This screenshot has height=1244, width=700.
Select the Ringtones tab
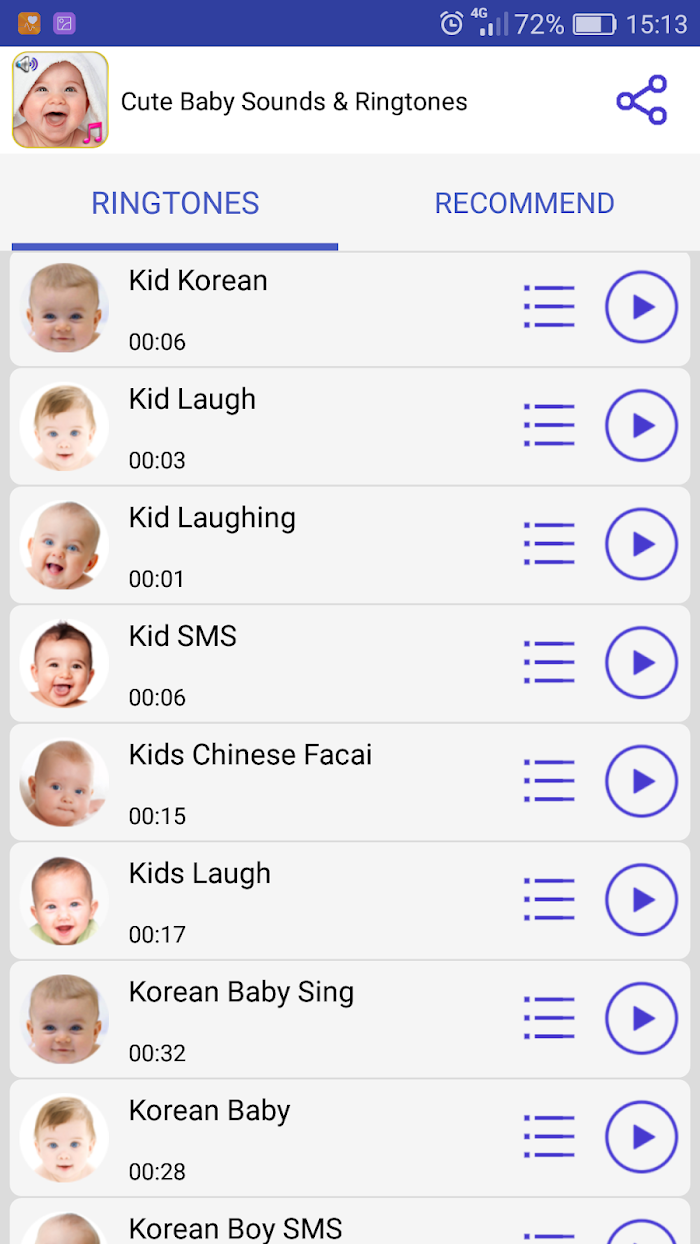point(175,203)
